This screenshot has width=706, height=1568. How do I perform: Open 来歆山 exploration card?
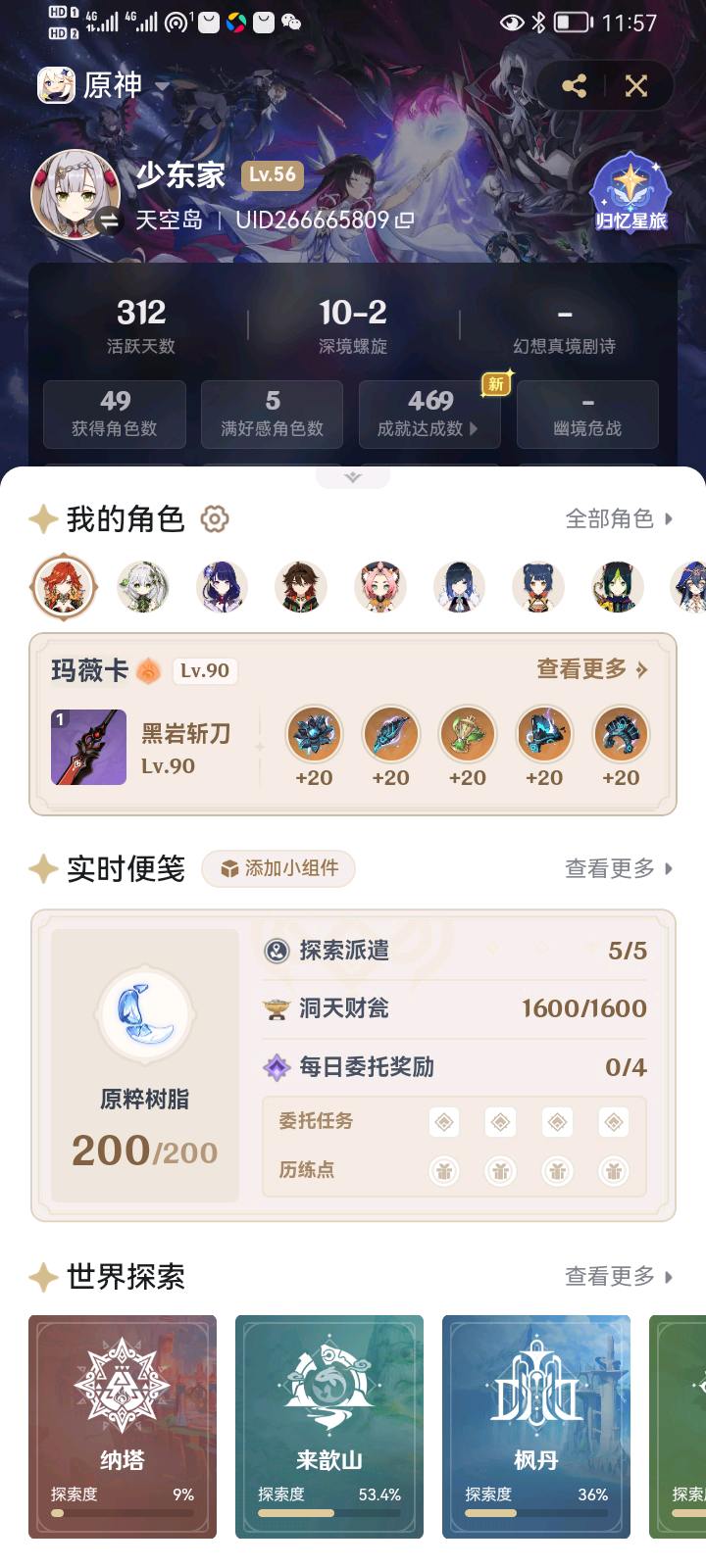(329, 1426)
